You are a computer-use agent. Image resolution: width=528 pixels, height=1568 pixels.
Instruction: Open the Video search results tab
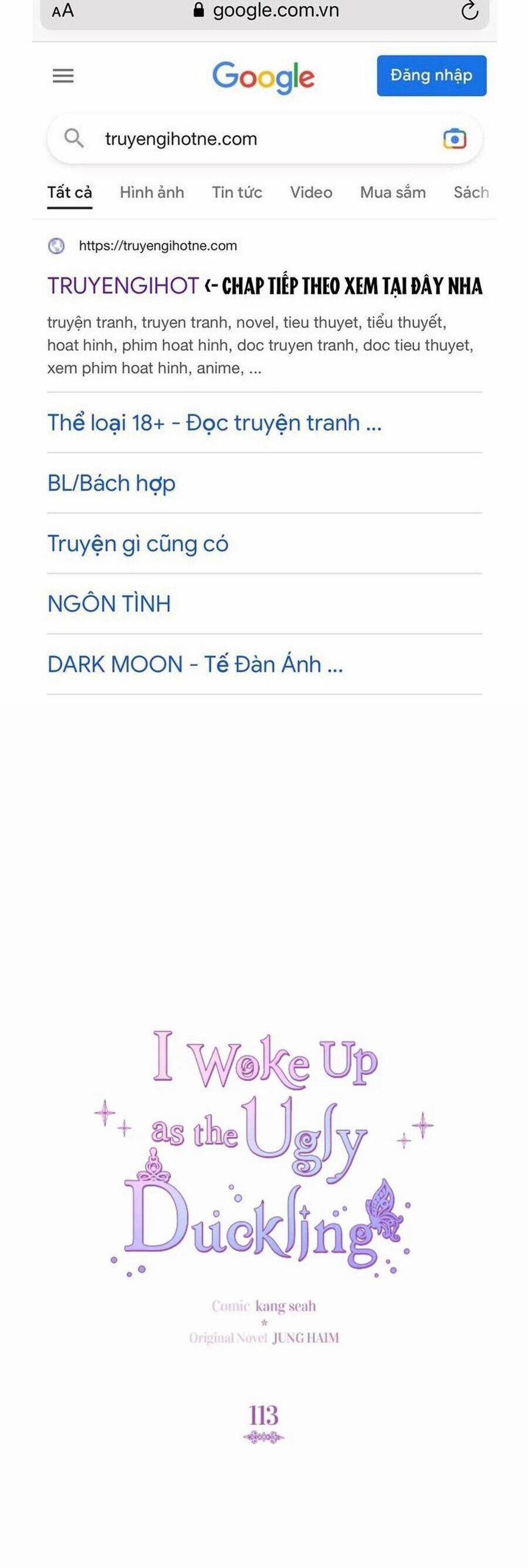coord(310,192)
